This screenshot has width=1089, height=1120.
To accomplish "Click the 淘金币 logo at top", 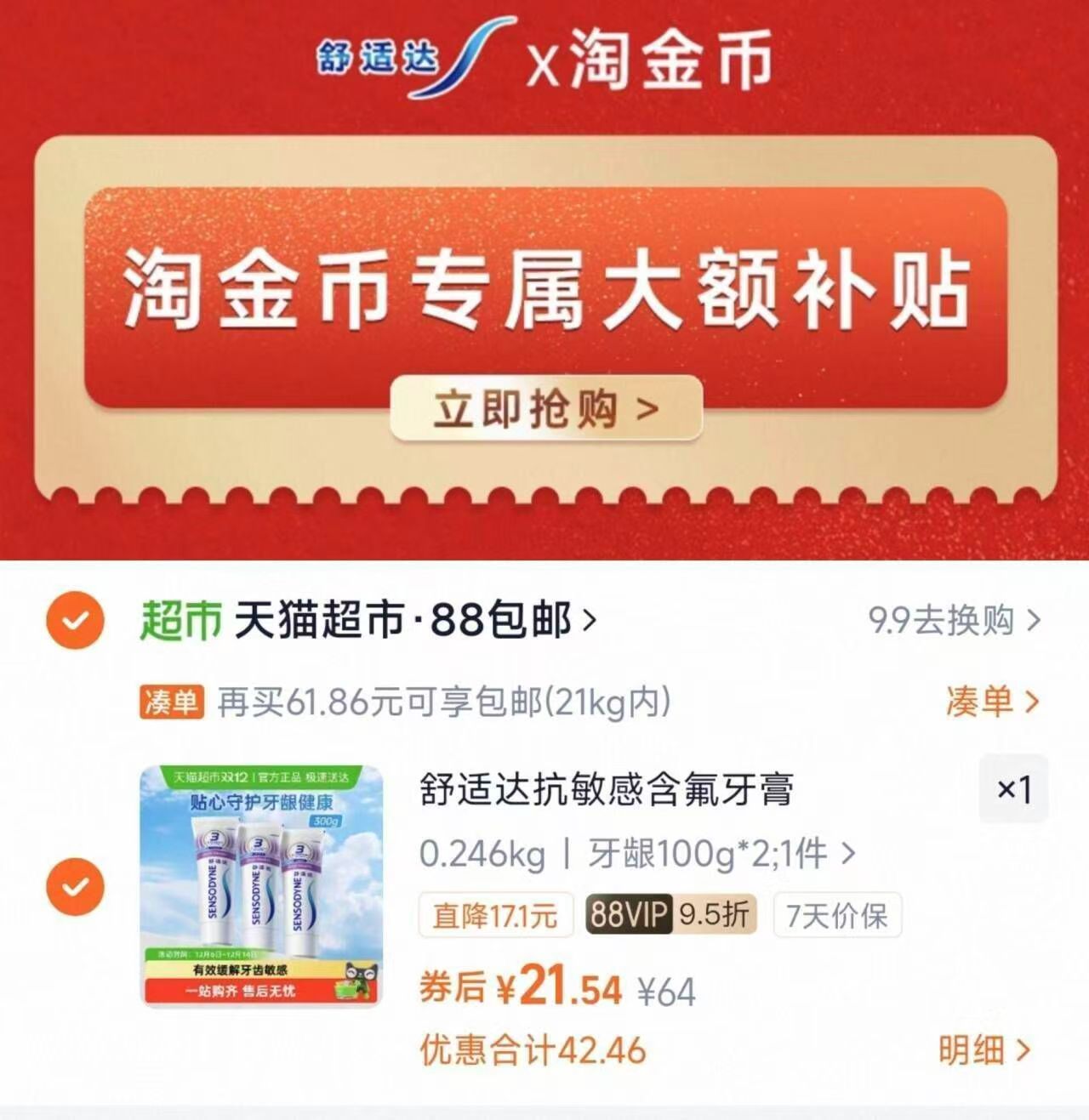I will 672,60.
